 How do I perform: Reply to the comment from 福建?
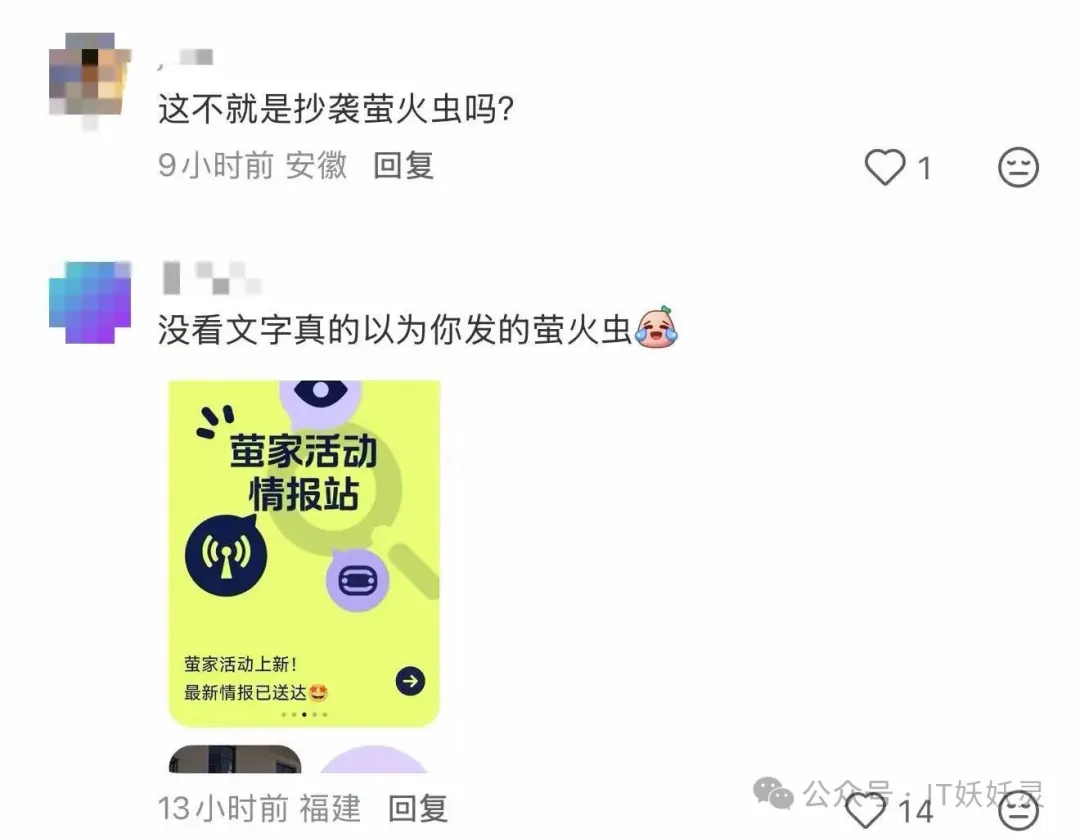pyautogui.click(x=417, y=808)
